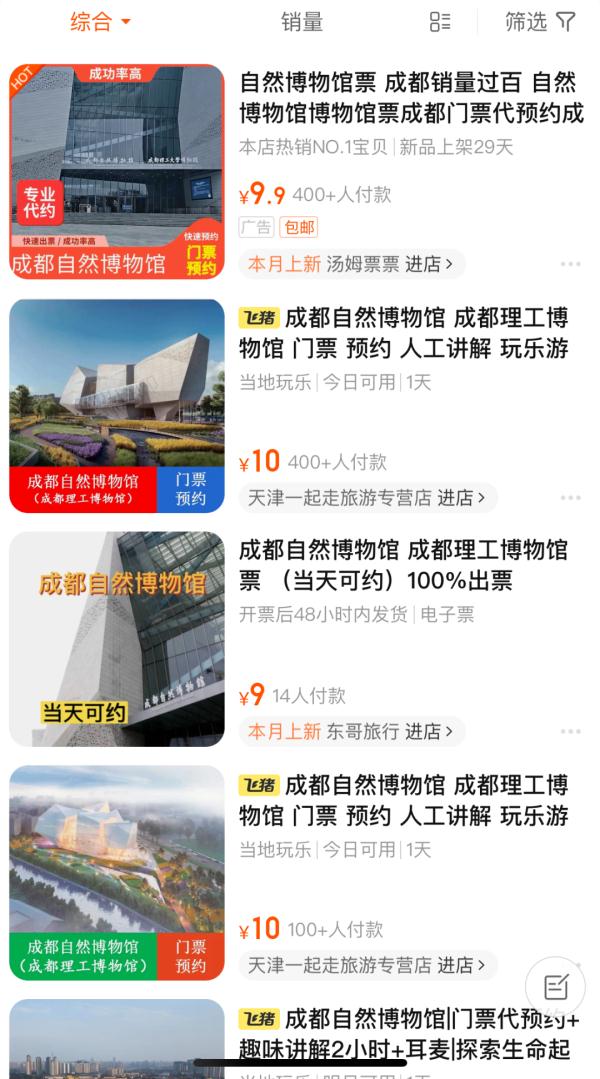Open more options on the 汤姆票票 listing
The height and width of the screenshot is (1079, 600).
(570, 264)
